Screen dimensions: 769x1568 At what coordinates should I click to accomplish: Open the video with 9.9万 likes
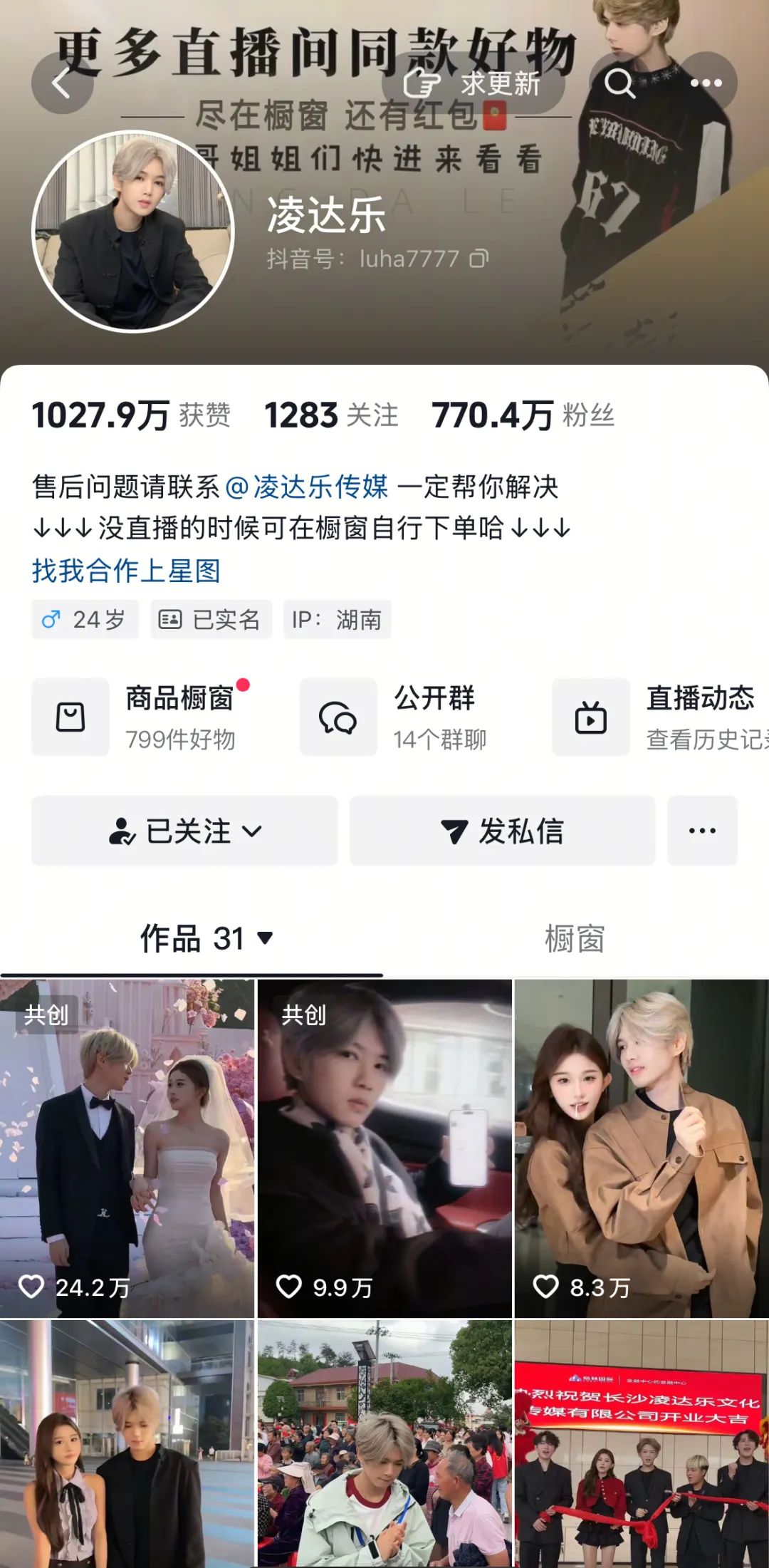(x=384, y=1147)
